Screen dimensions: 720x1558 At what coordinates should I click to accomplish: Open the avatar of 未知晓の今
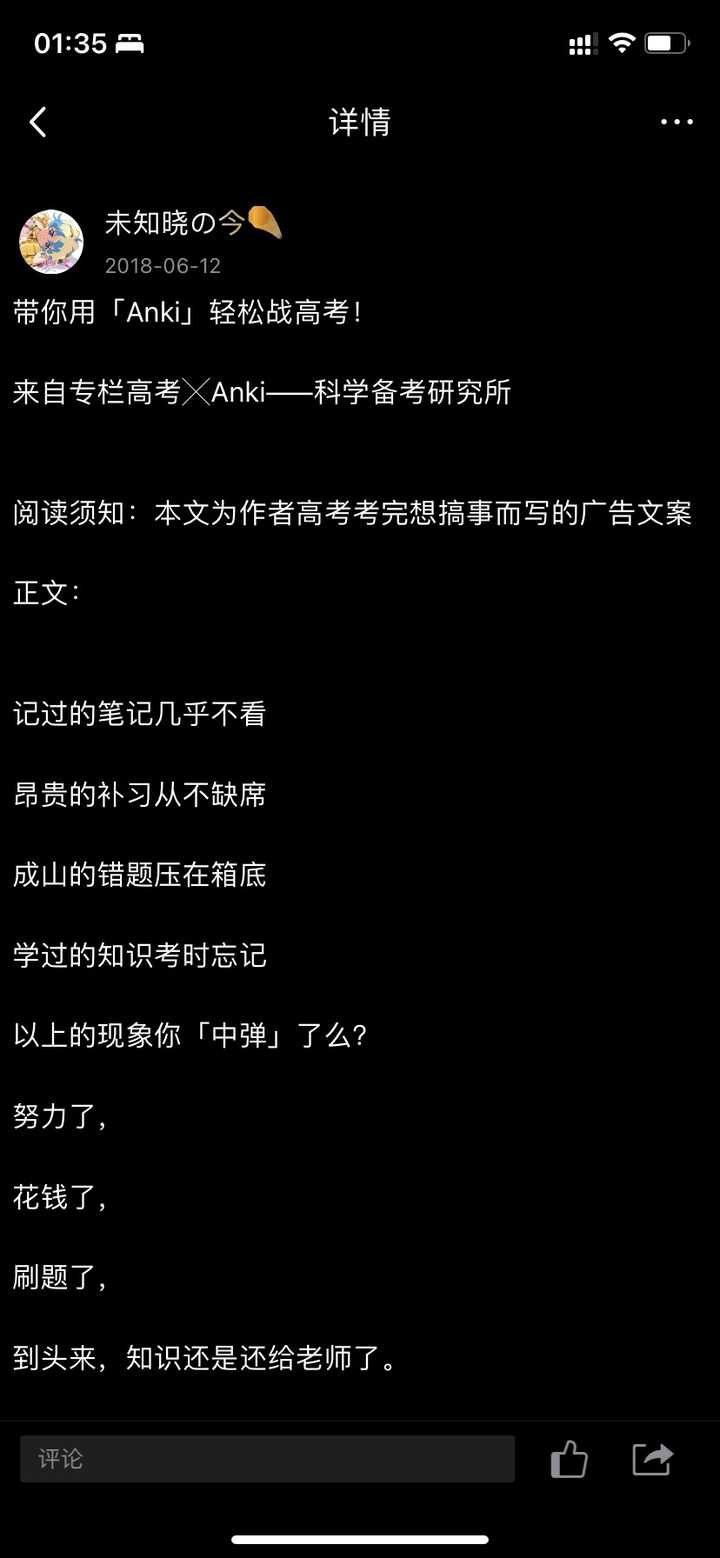tap(51, 242)
